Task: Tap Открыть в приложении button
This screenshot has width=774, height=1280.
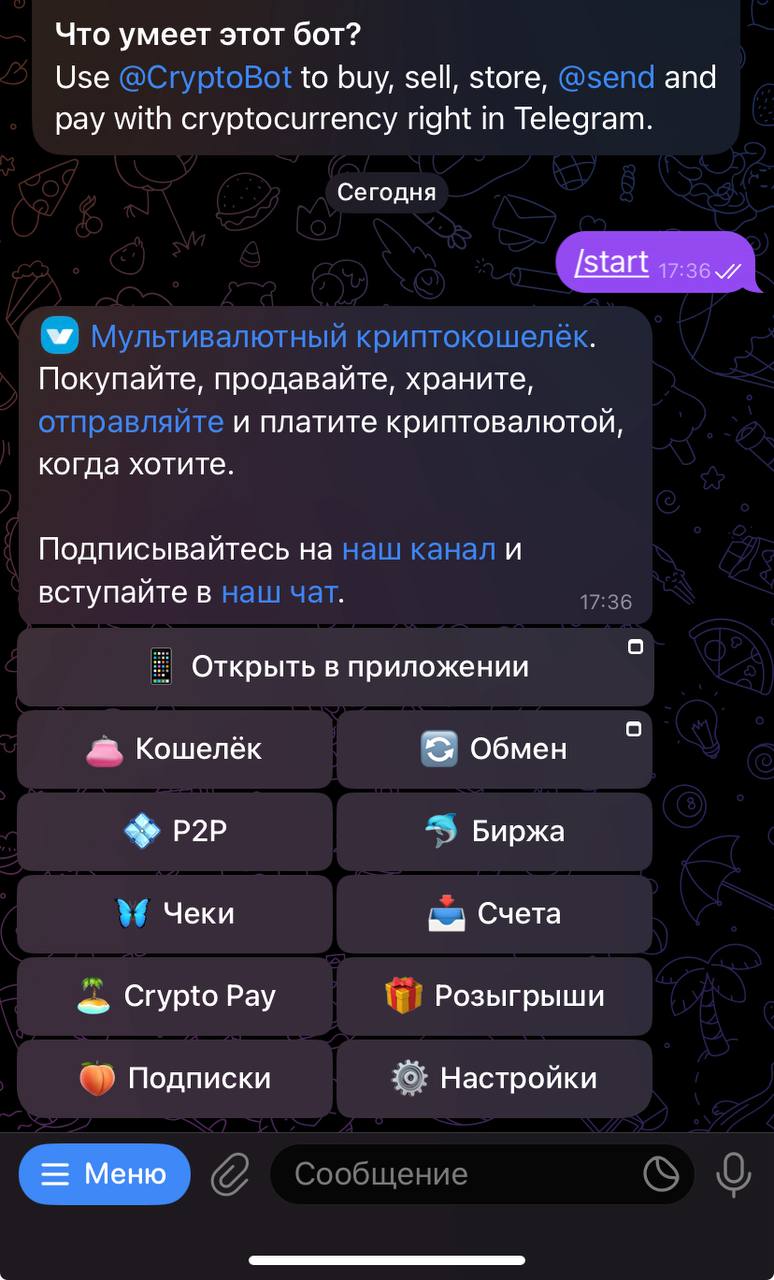Action: 335,667
